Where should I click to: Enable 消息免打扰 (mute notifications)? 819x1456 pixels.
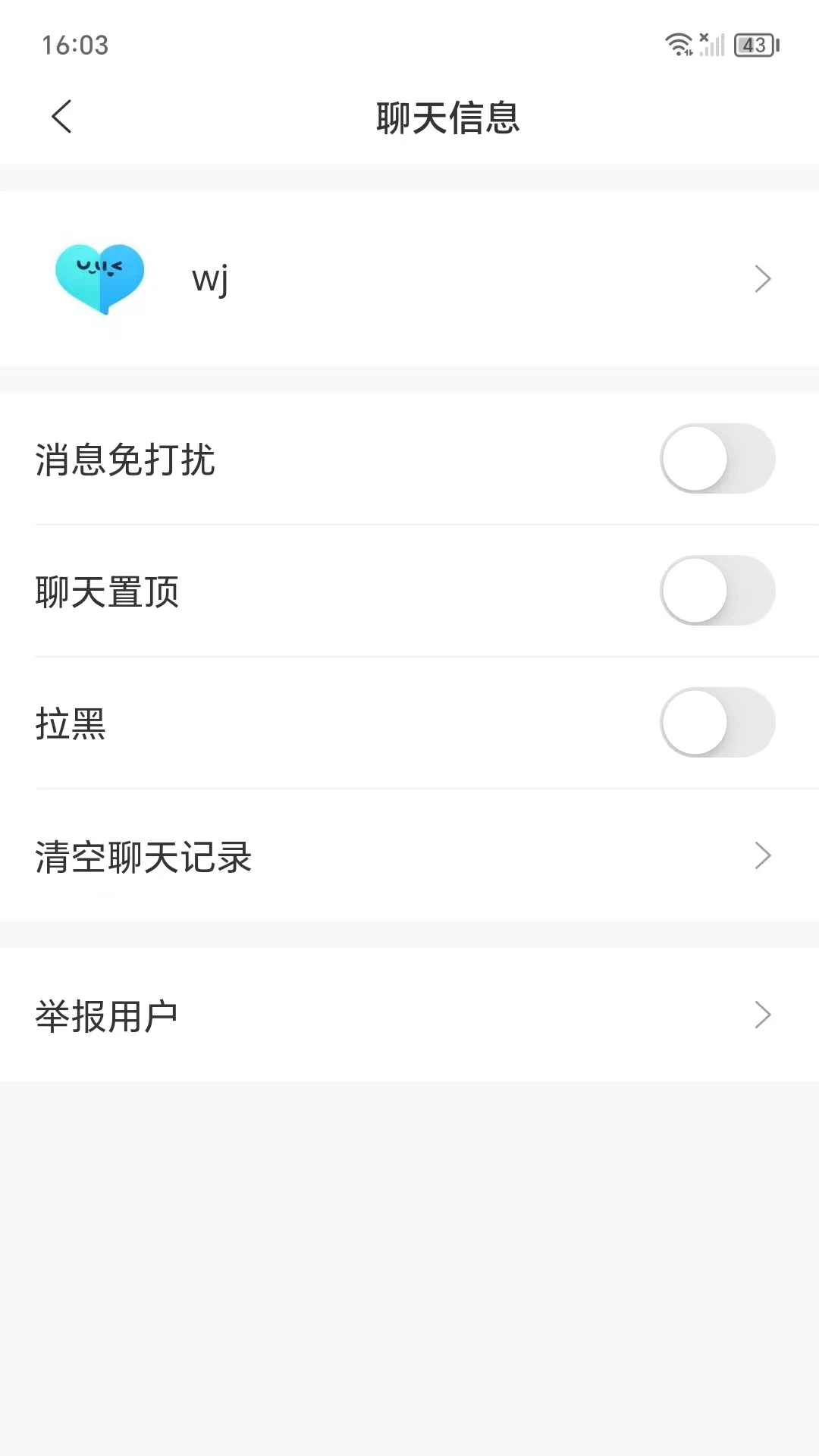[717, 458]
